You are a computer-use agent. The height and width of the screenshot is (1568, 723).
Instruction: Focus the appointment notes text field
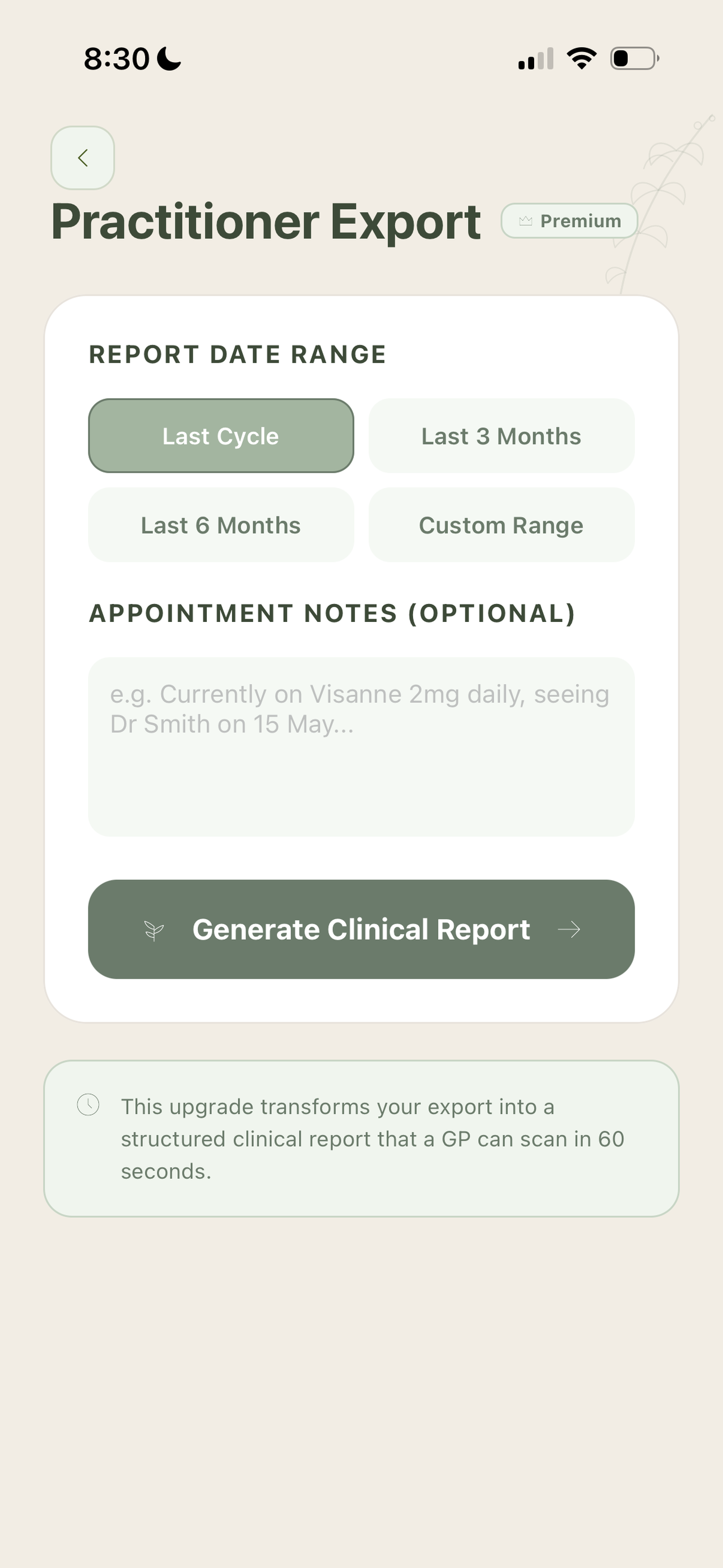(361, 746)
